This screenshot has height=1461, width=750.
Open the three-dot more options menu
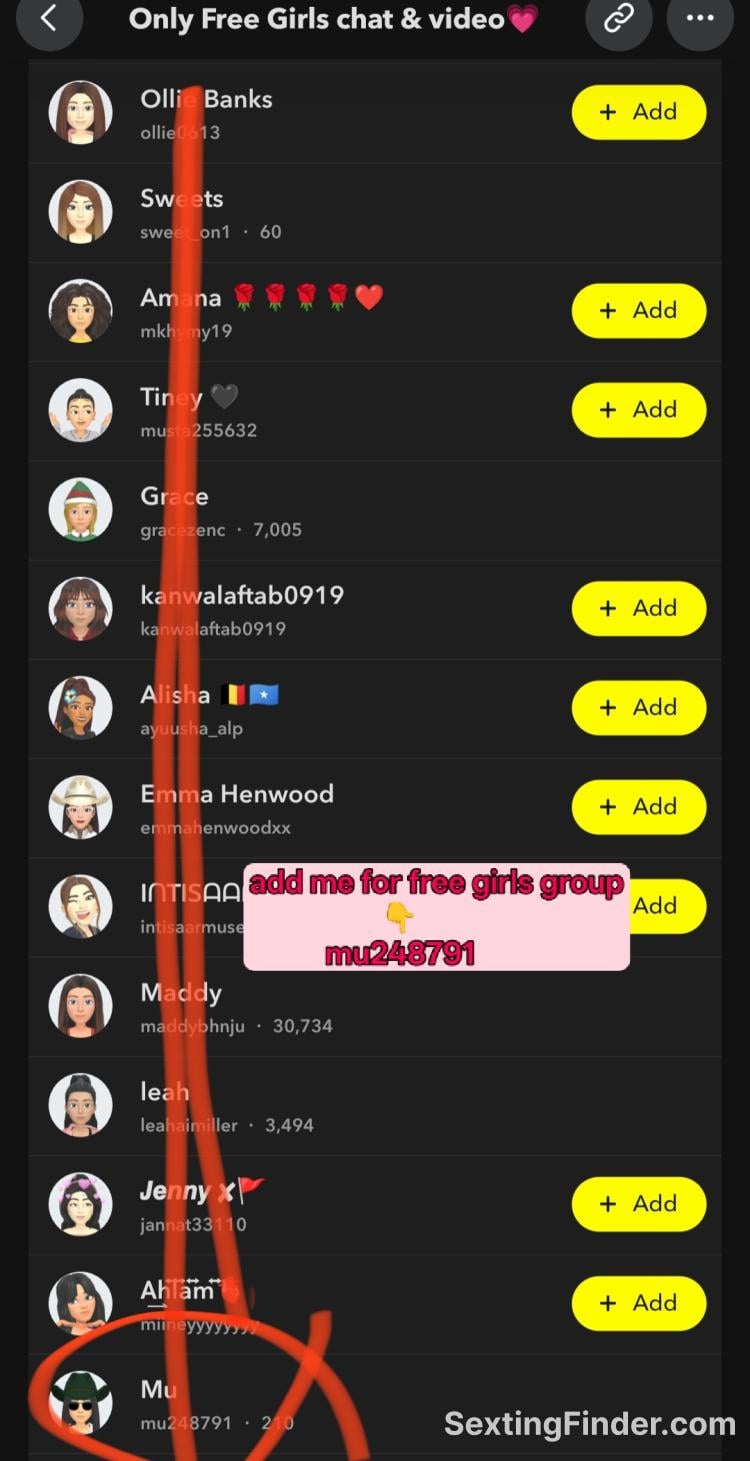(x=700, y=18)
